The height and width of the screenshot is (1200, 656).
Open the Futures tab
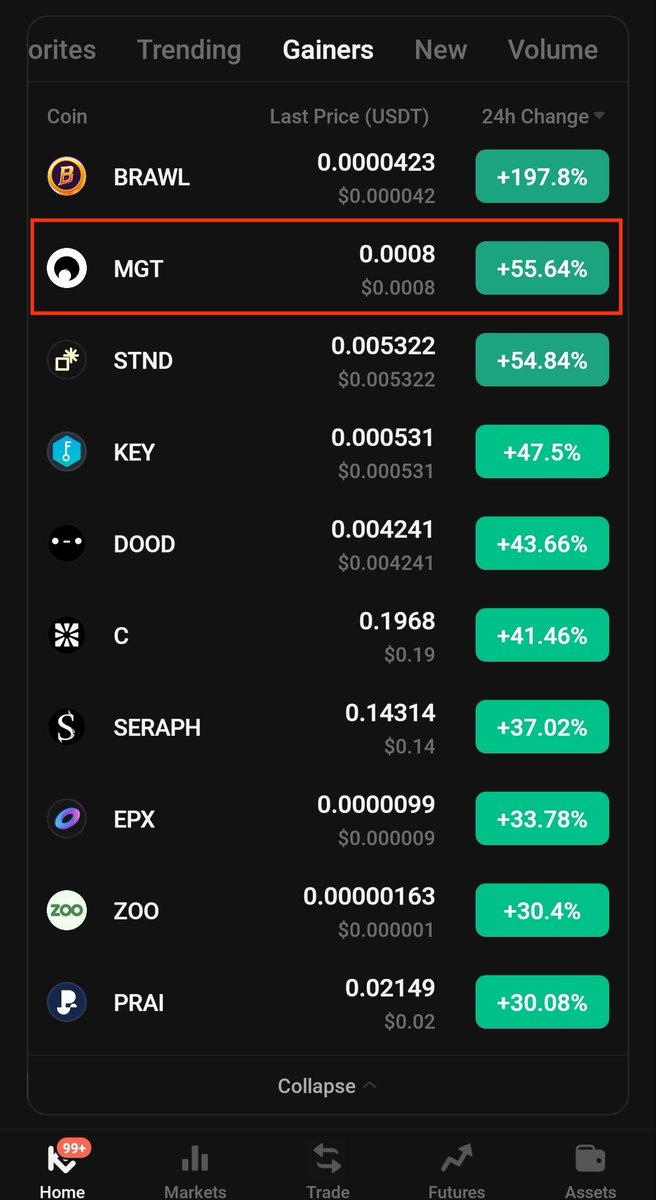456,1170
